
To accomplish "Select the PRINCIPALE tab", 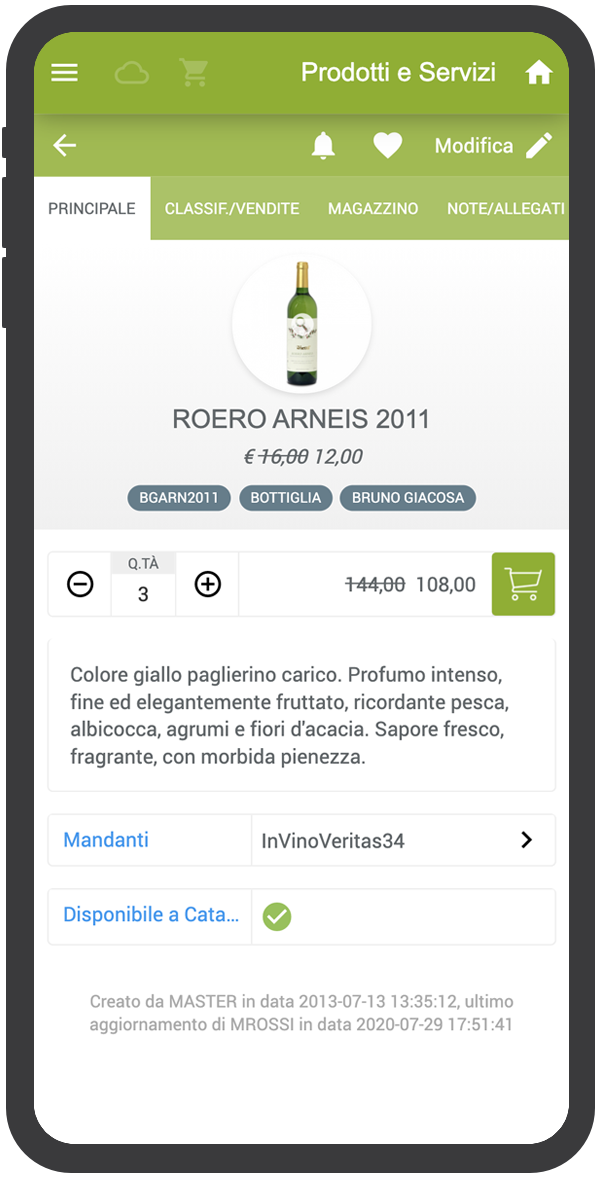I will click(92, 208).
